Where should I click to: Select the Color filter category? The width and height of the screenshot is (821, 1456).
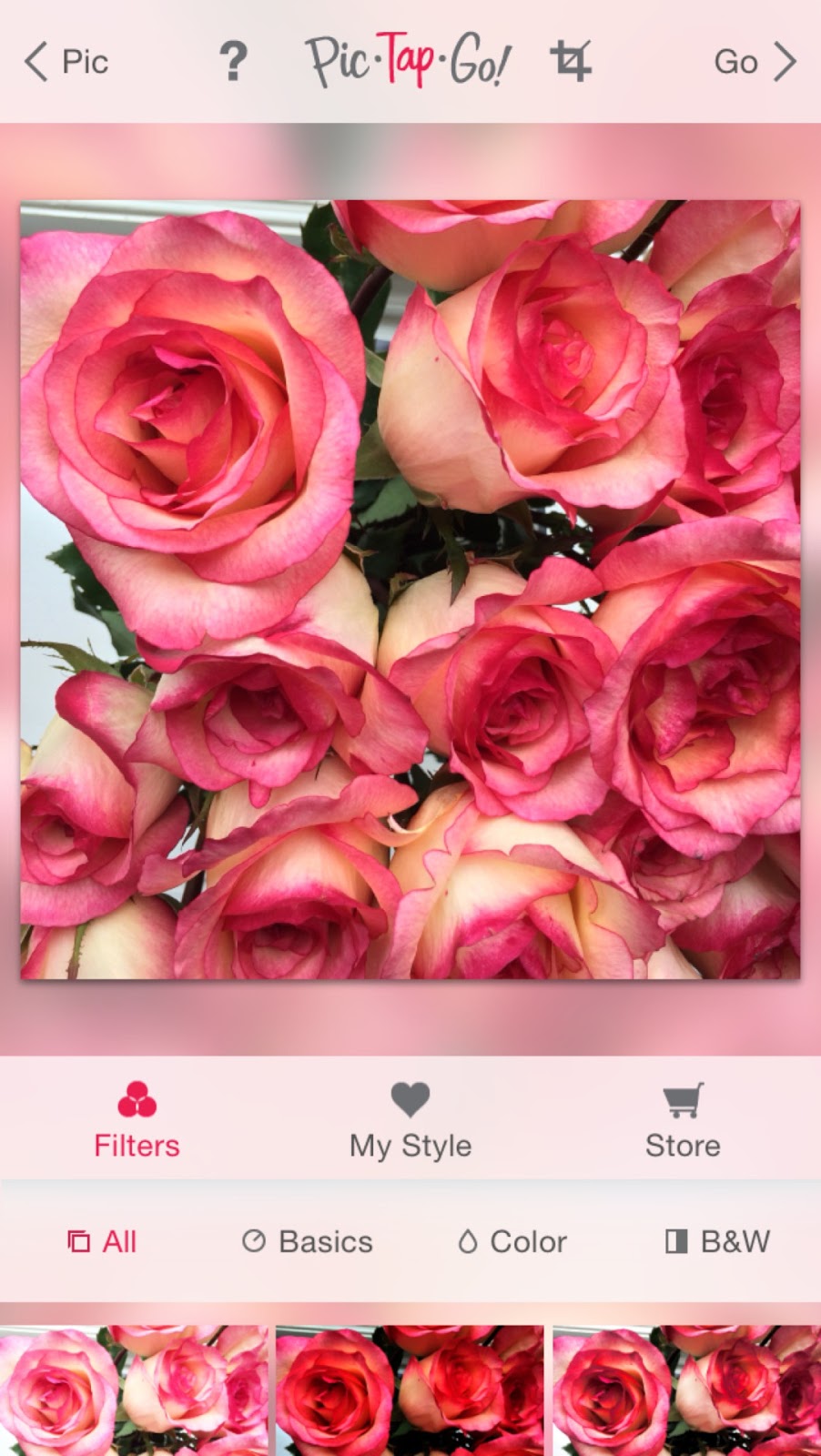point(512,1241)
